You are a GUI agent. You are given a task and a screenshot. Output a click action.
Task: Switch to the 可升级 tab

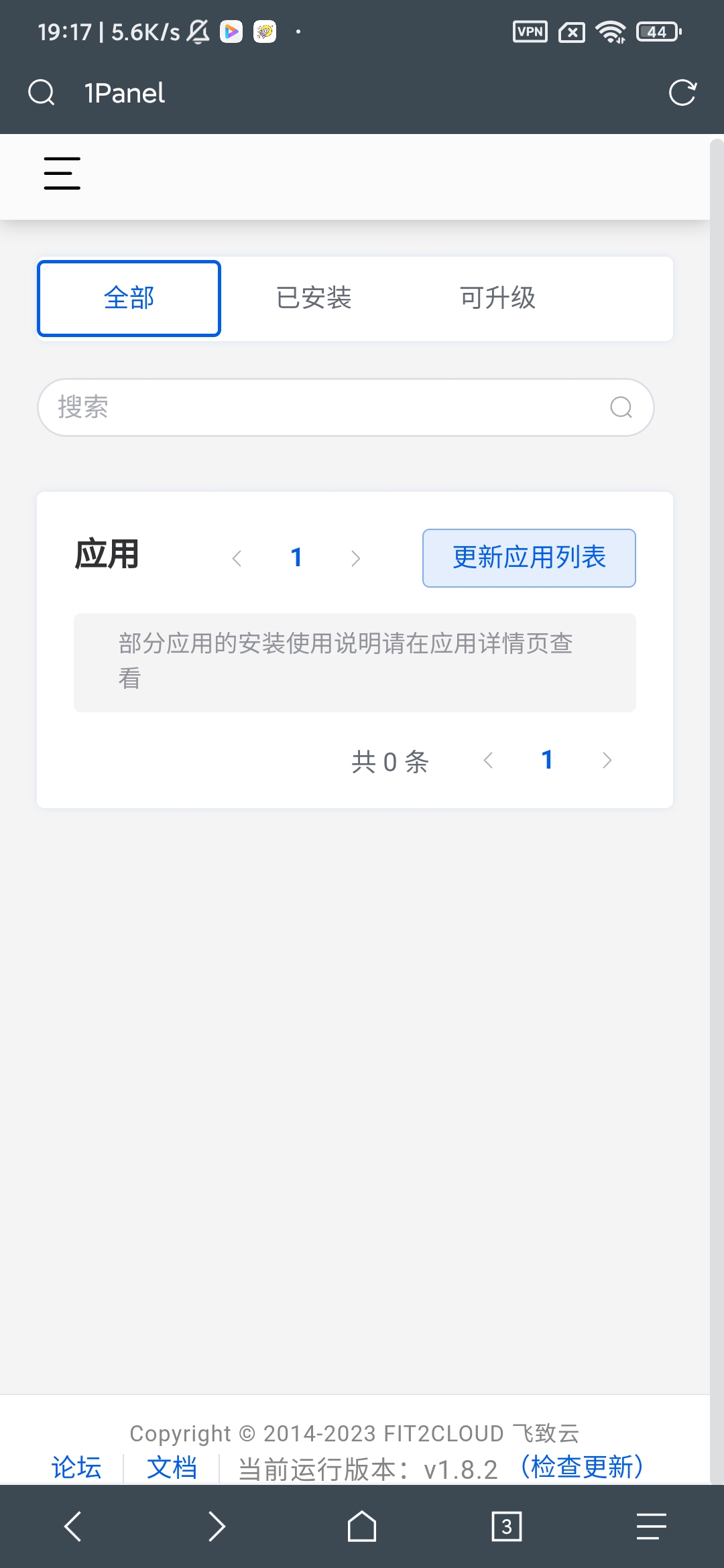pyautogui.click(x=497, y=298)
